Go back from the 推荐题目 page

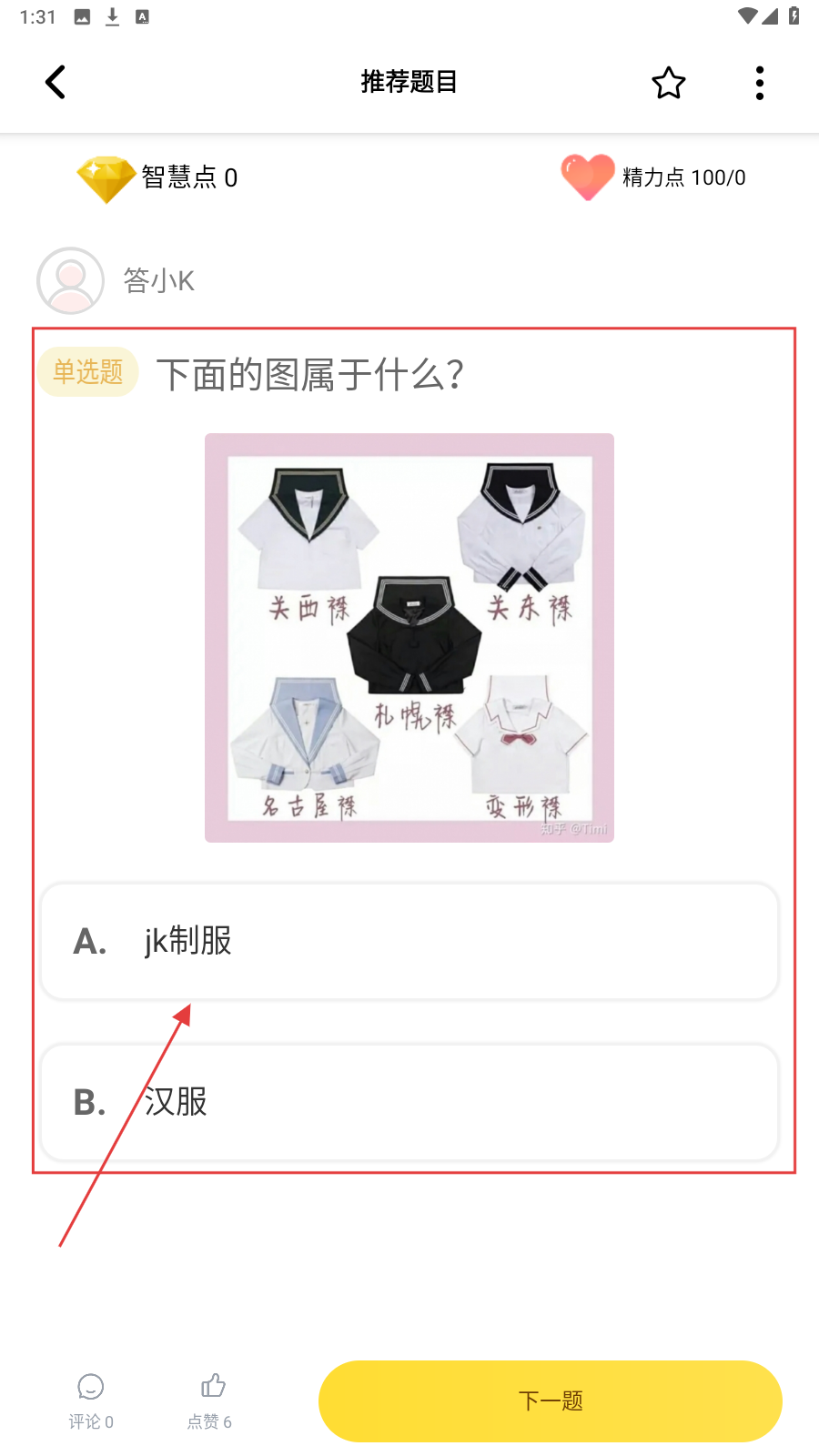click(56, 82)
